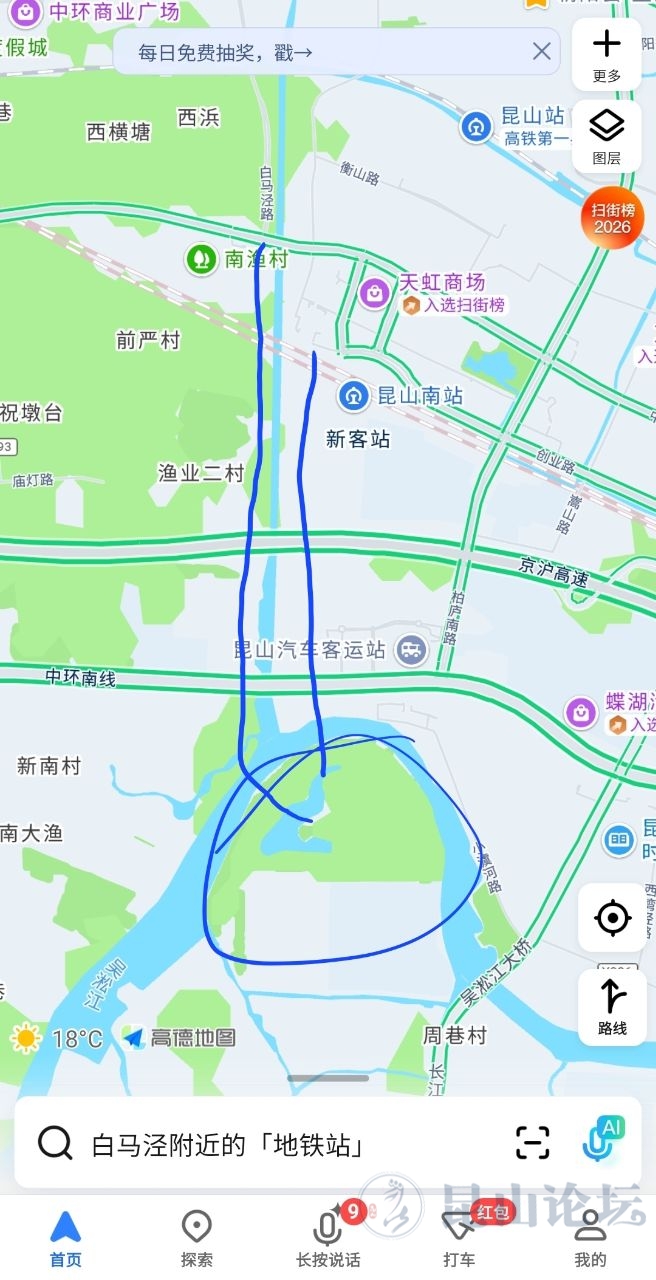This screenshot has width=656, height=1280.
Task: Switch to the 探索 tab
Action: click(197, 1238)
